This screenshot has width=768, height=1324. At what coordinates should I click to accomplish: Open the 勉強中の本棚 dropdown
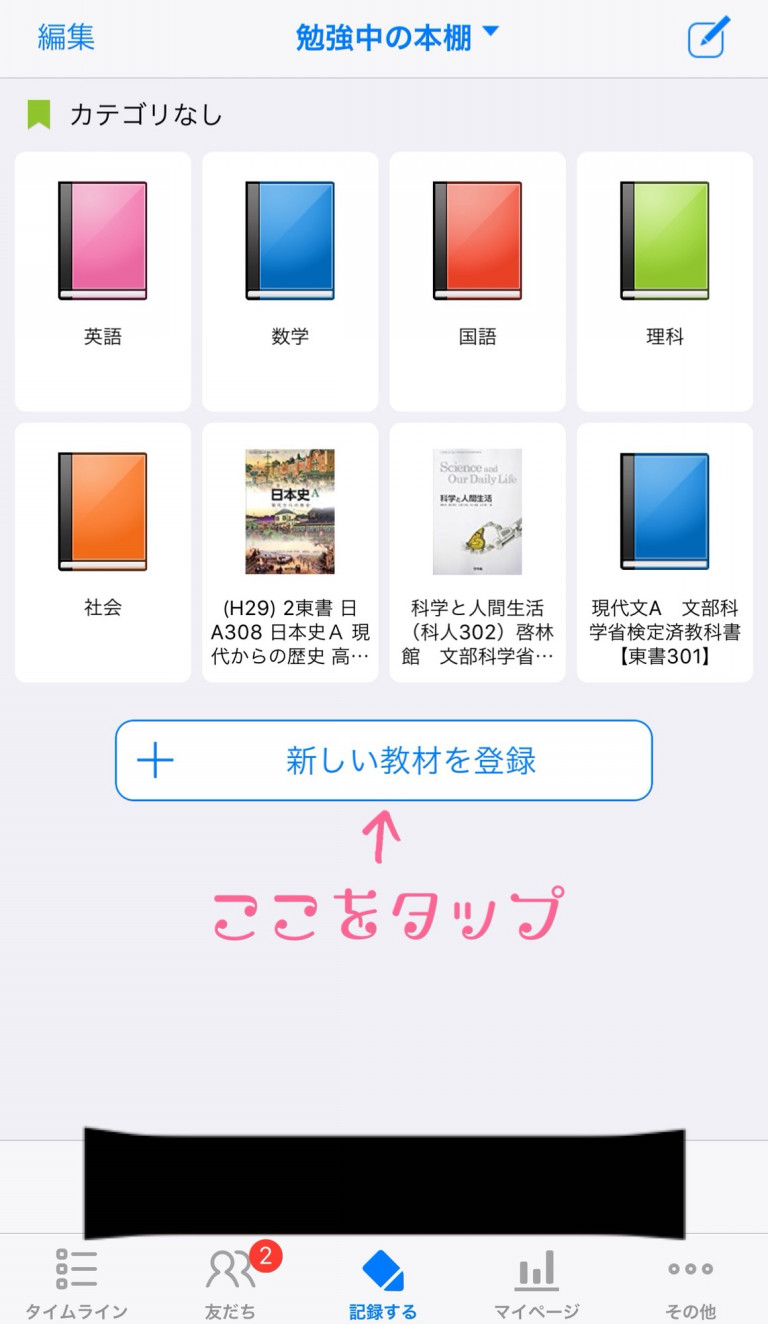tap(397, 37)
